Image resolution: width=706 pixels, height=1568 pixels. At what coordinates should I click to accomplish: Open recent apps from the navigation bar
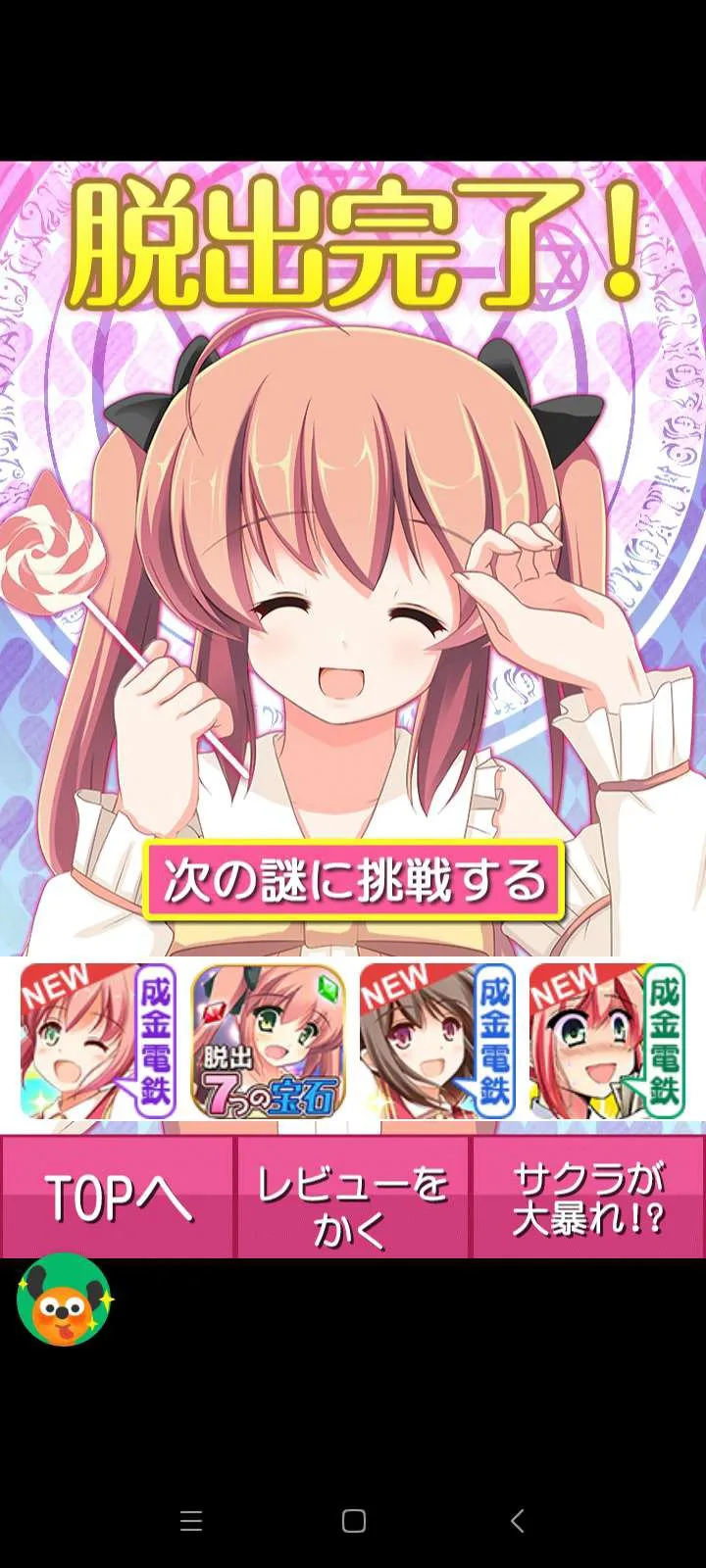(191, 1520)
